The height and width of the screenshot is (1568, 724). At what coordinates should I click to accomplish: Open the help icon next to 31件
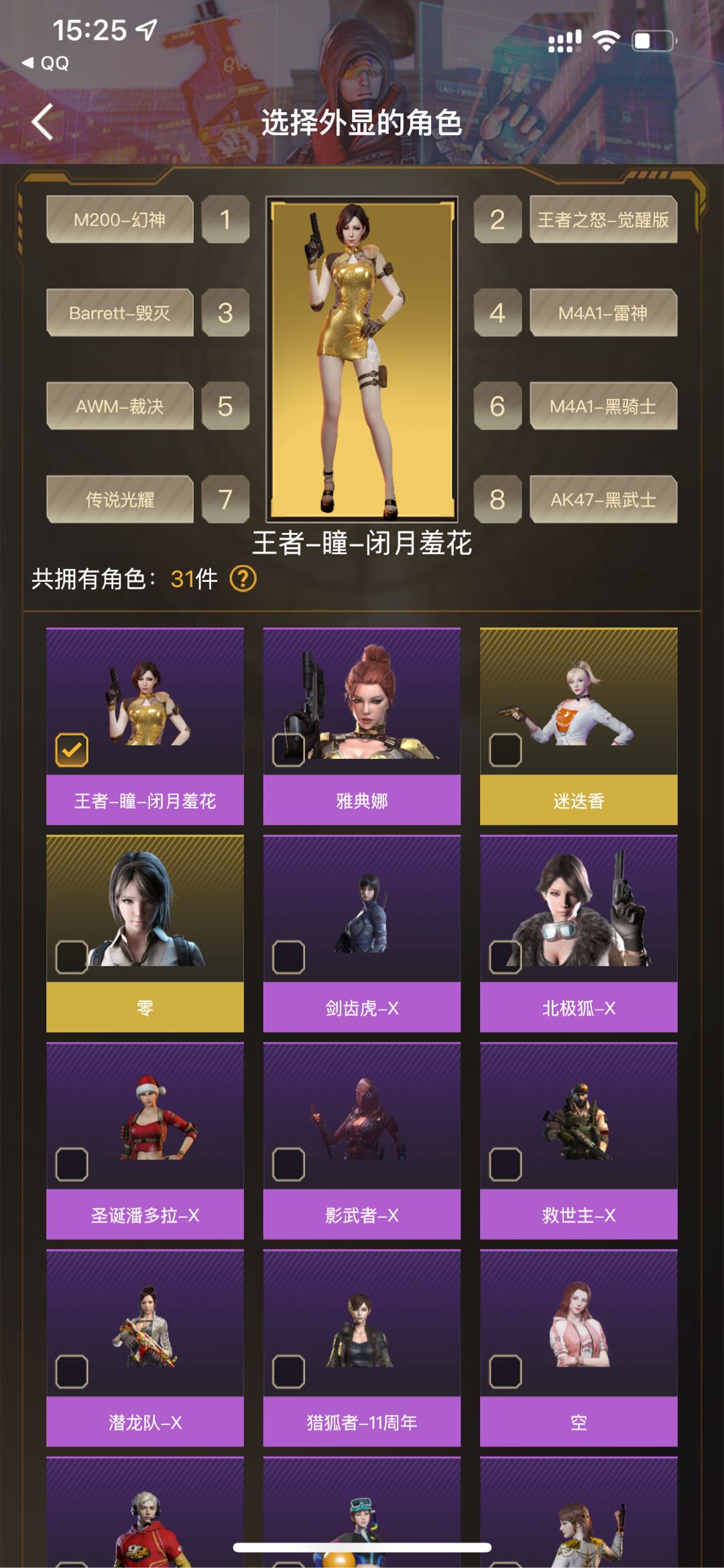tap(243, 579)
